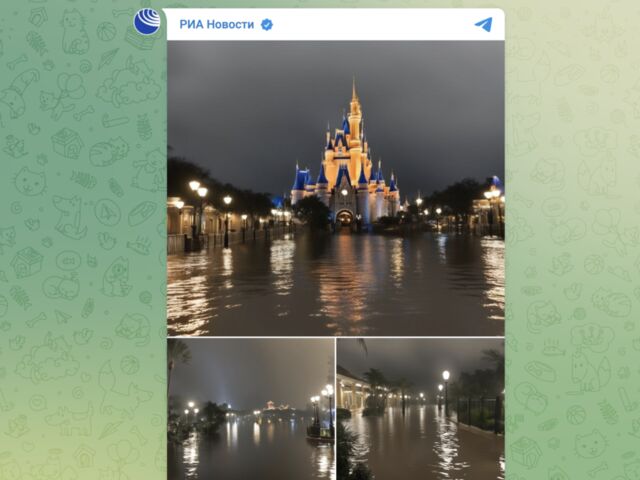Open the РИА Новости channel name link

tap(218, 24)
